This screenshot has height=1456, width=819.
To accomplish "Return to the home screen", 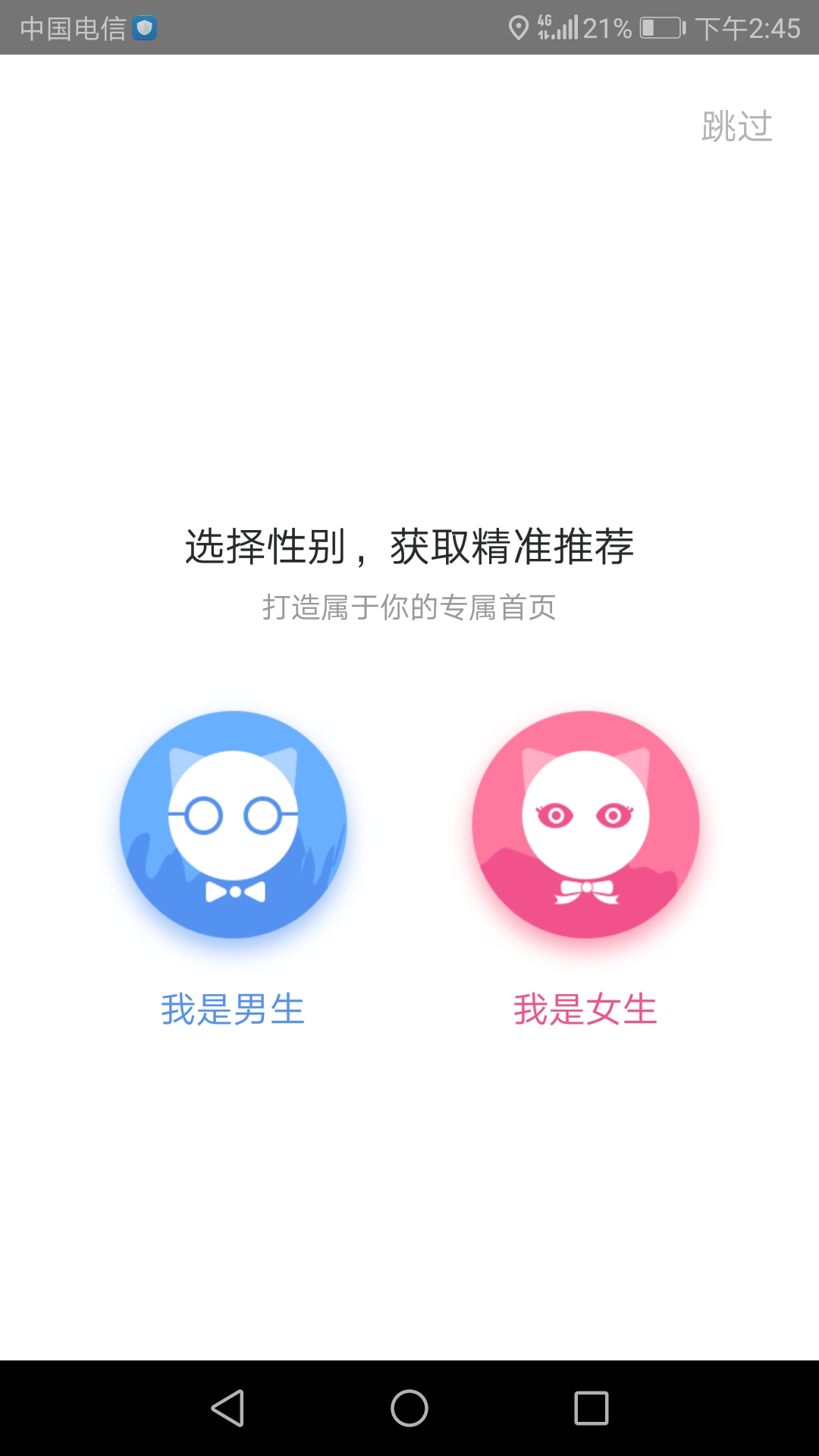I will tap(409, 1408).
